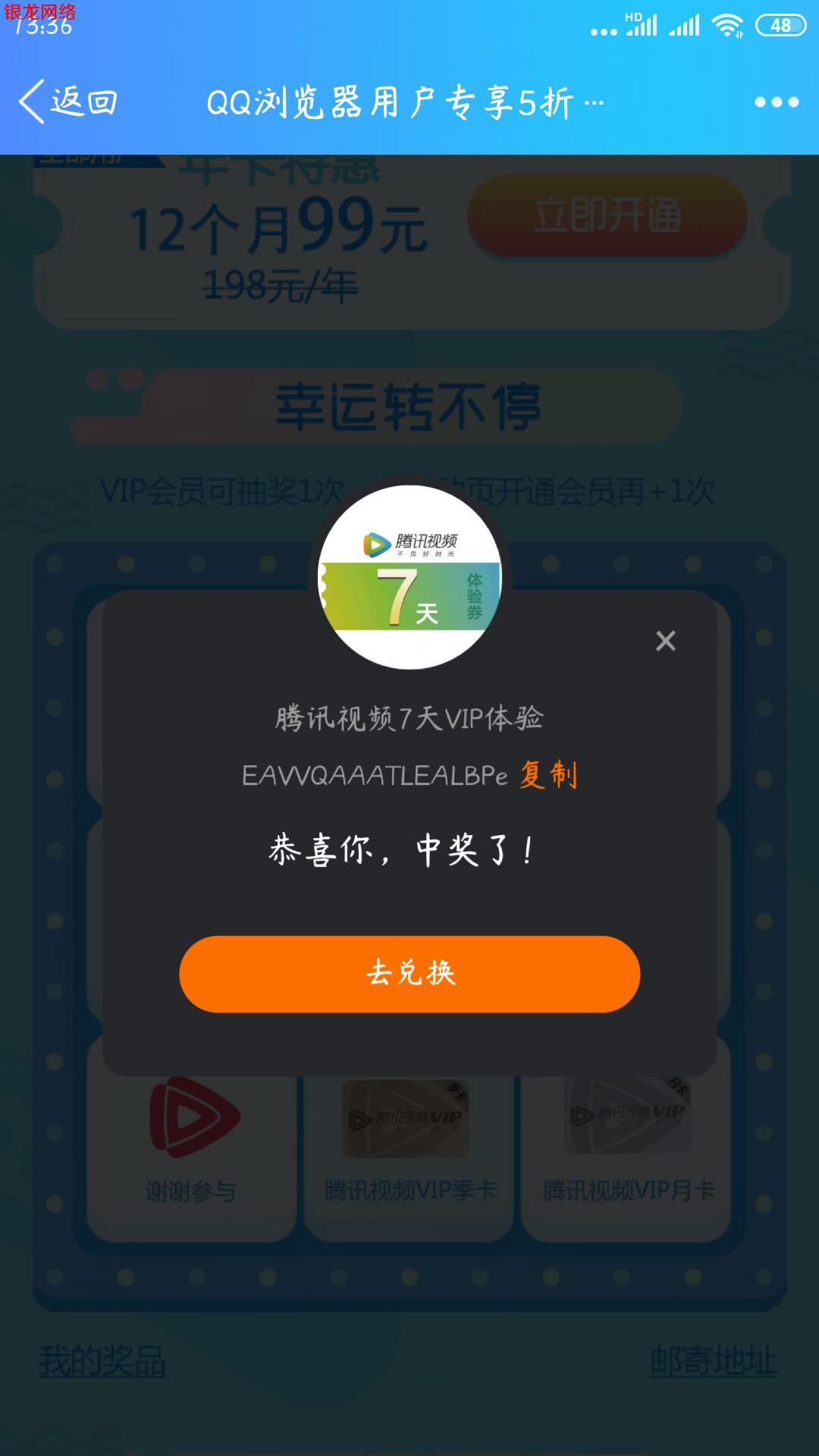This screenshot has width=819, height=1456.
Task: Copy the redemption code via 复制
Action: [x=548, y=774]
